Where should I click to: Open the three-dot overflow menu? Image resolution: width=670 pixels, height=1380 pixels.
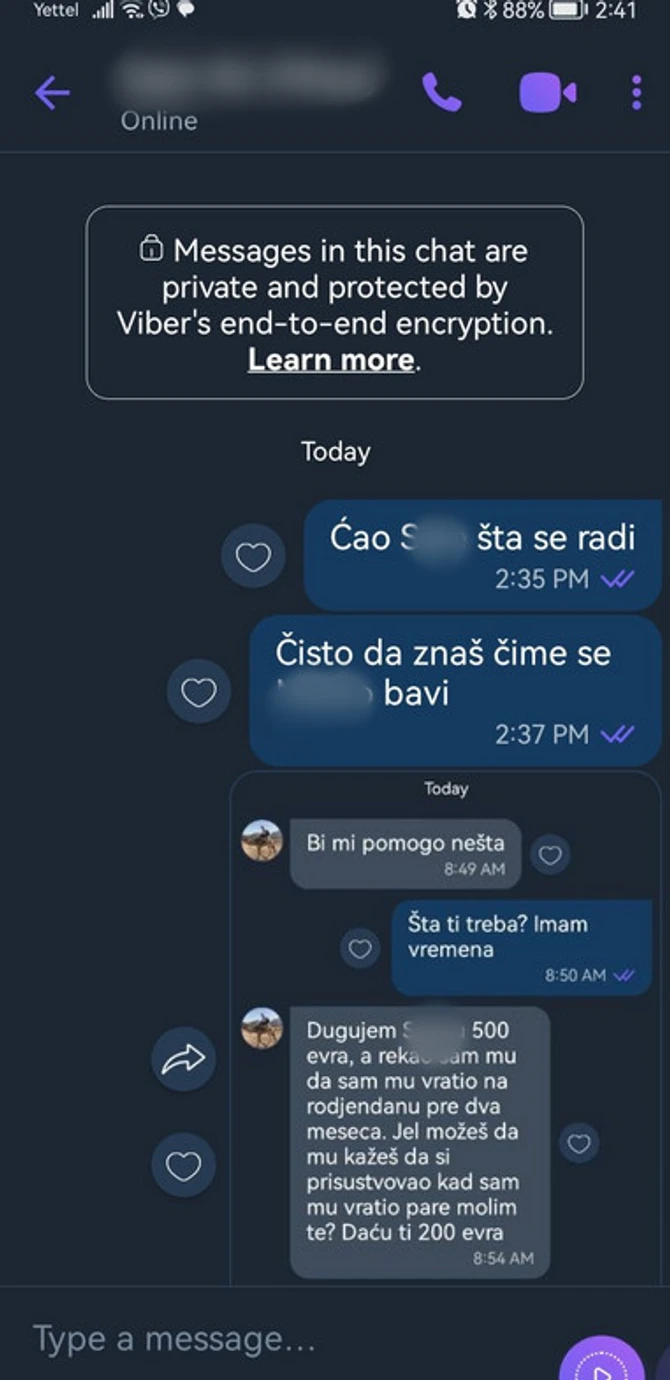(636, 93)
